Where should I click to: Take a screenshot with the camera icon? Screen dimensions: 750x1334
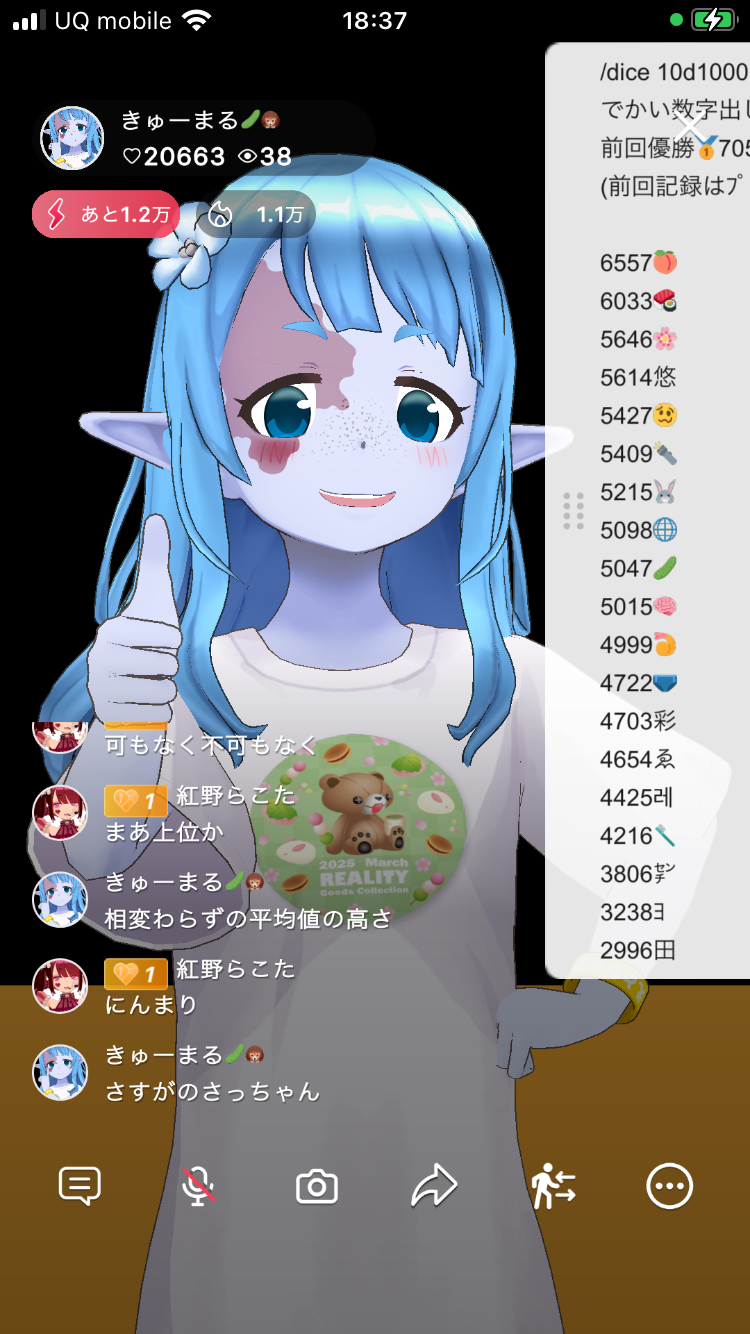317,1187
